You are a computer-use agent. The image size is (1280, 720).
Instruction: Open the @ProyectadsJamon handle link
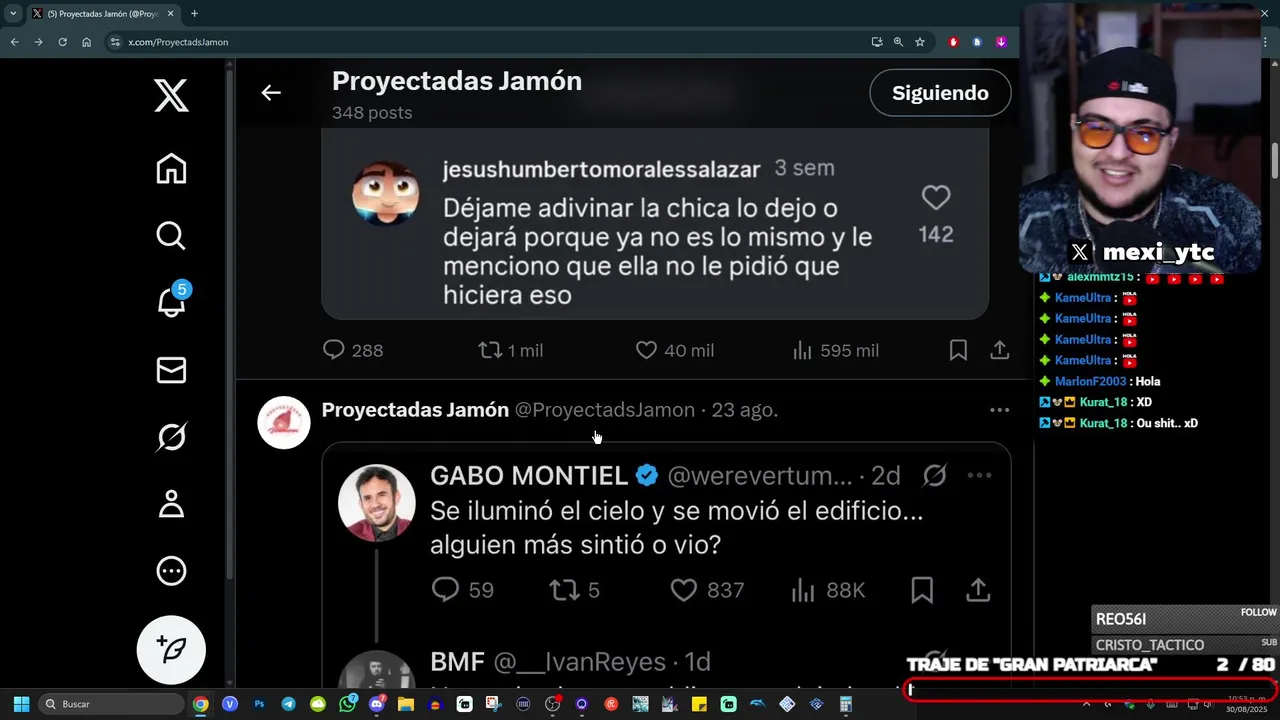point(604,410)
